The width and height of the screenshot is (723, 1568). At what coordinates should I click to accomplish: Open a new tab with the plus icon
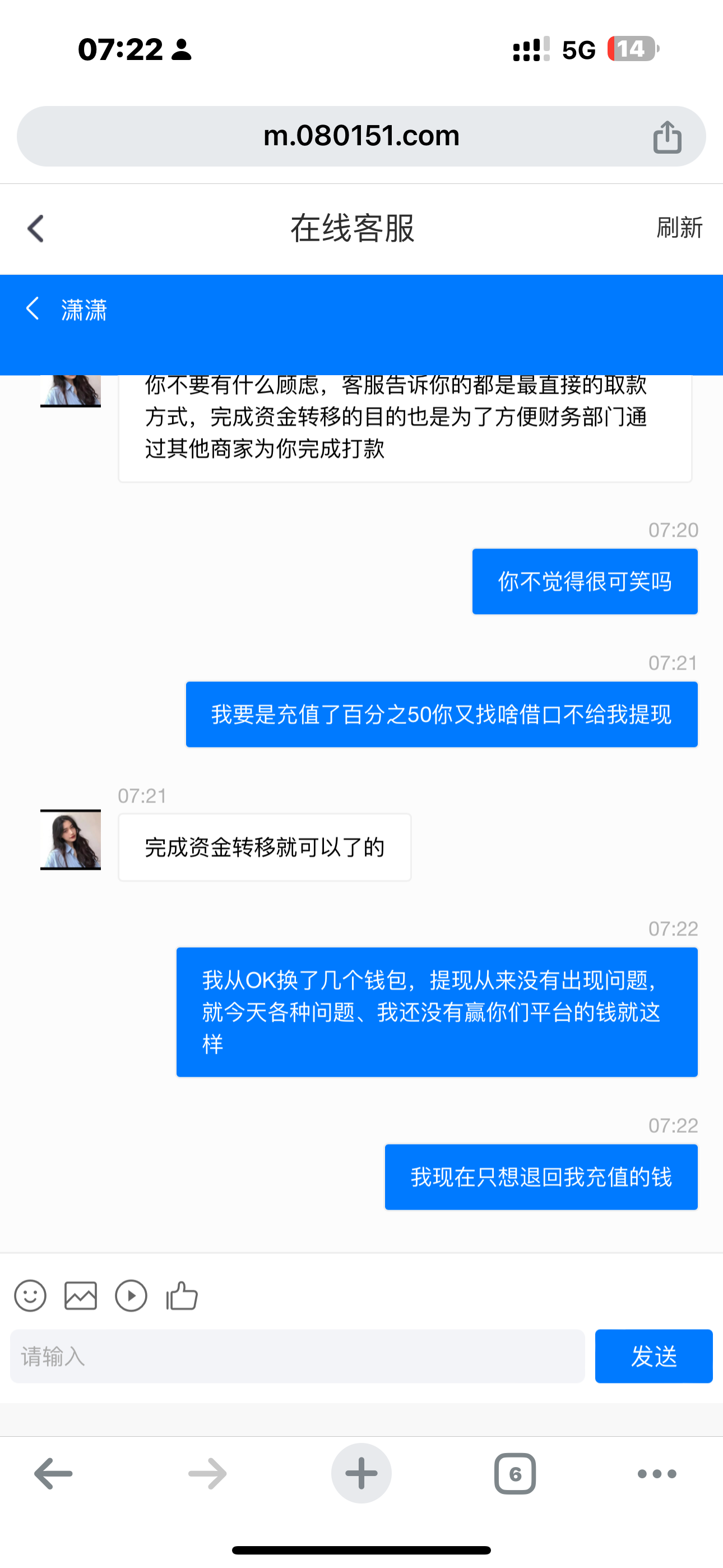361,1473
